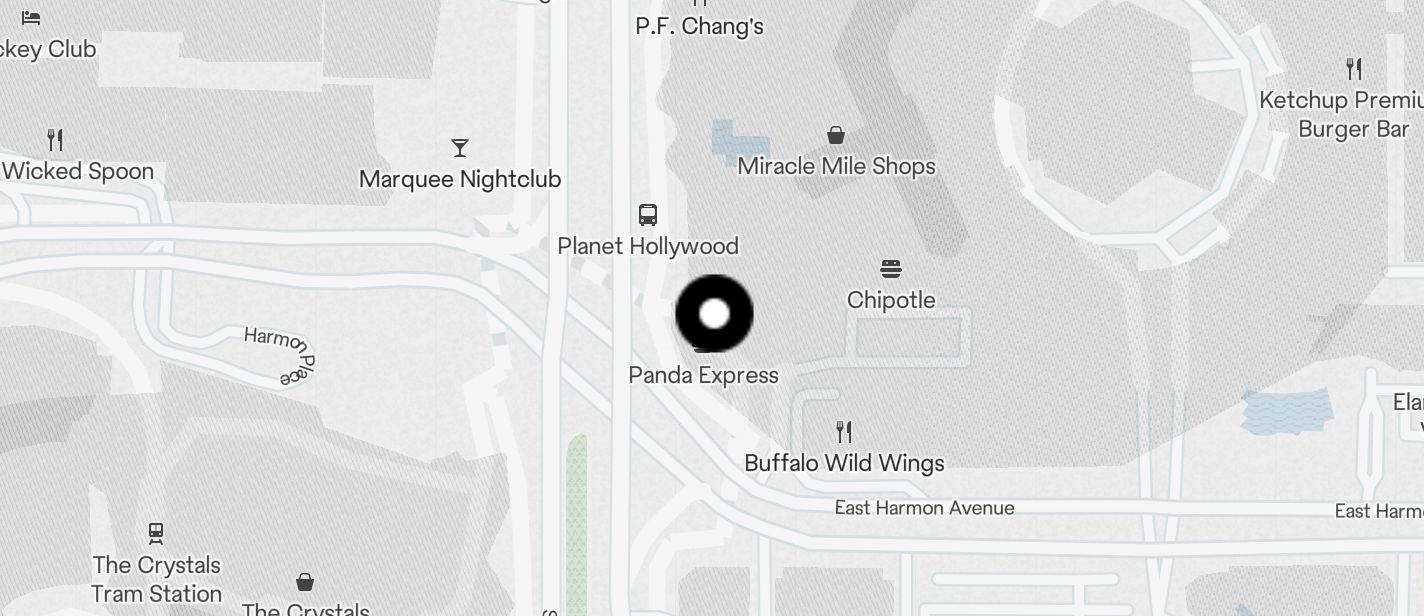This screenshot has height=616, width=1424.
Task: Select the Planet Hollywood bus stop marker
Action: (x=648, y=215)
